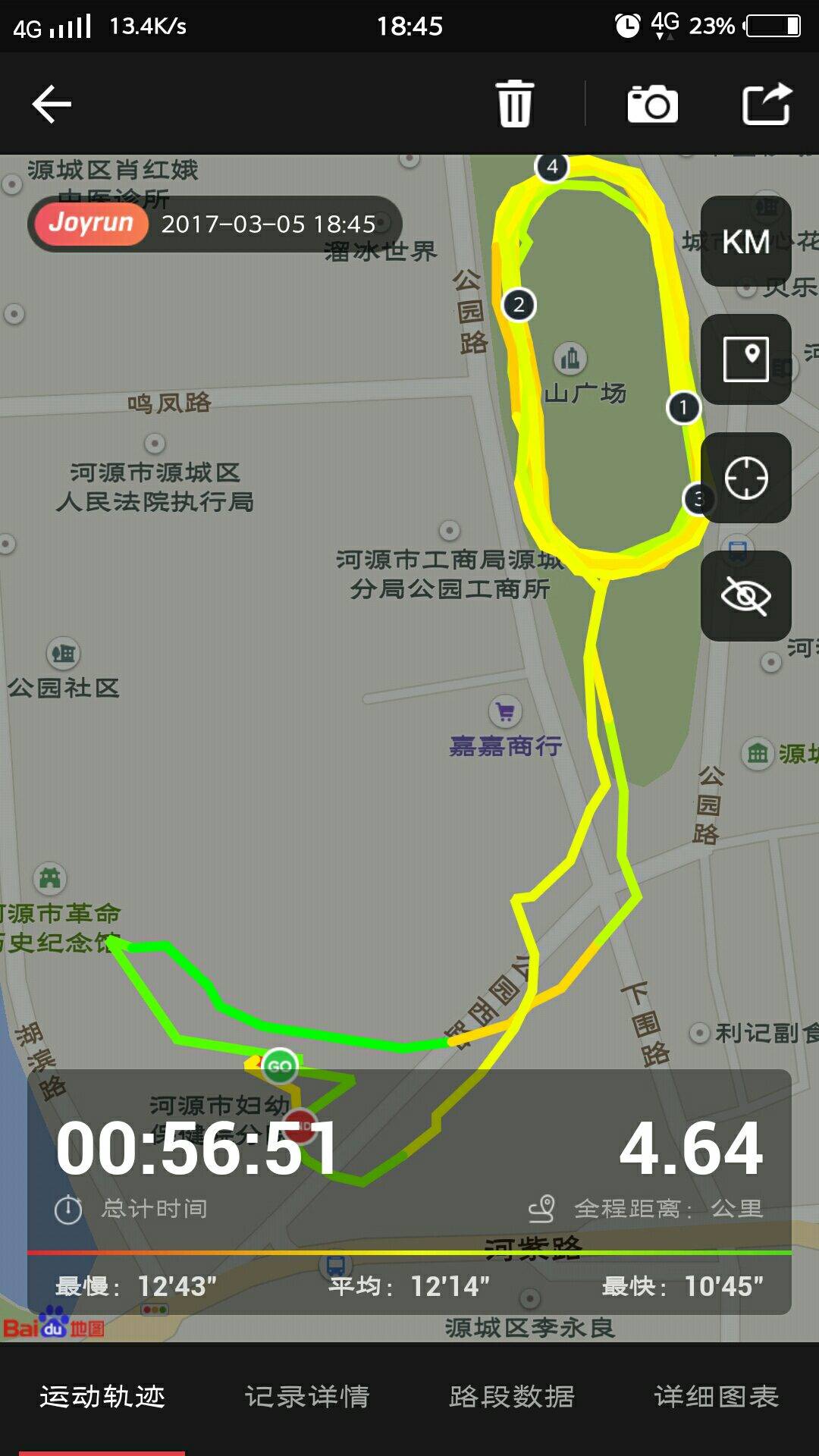Switch to the 记录详情 tab
The height and width of the screenshot is (1456, 819).
307,1396
